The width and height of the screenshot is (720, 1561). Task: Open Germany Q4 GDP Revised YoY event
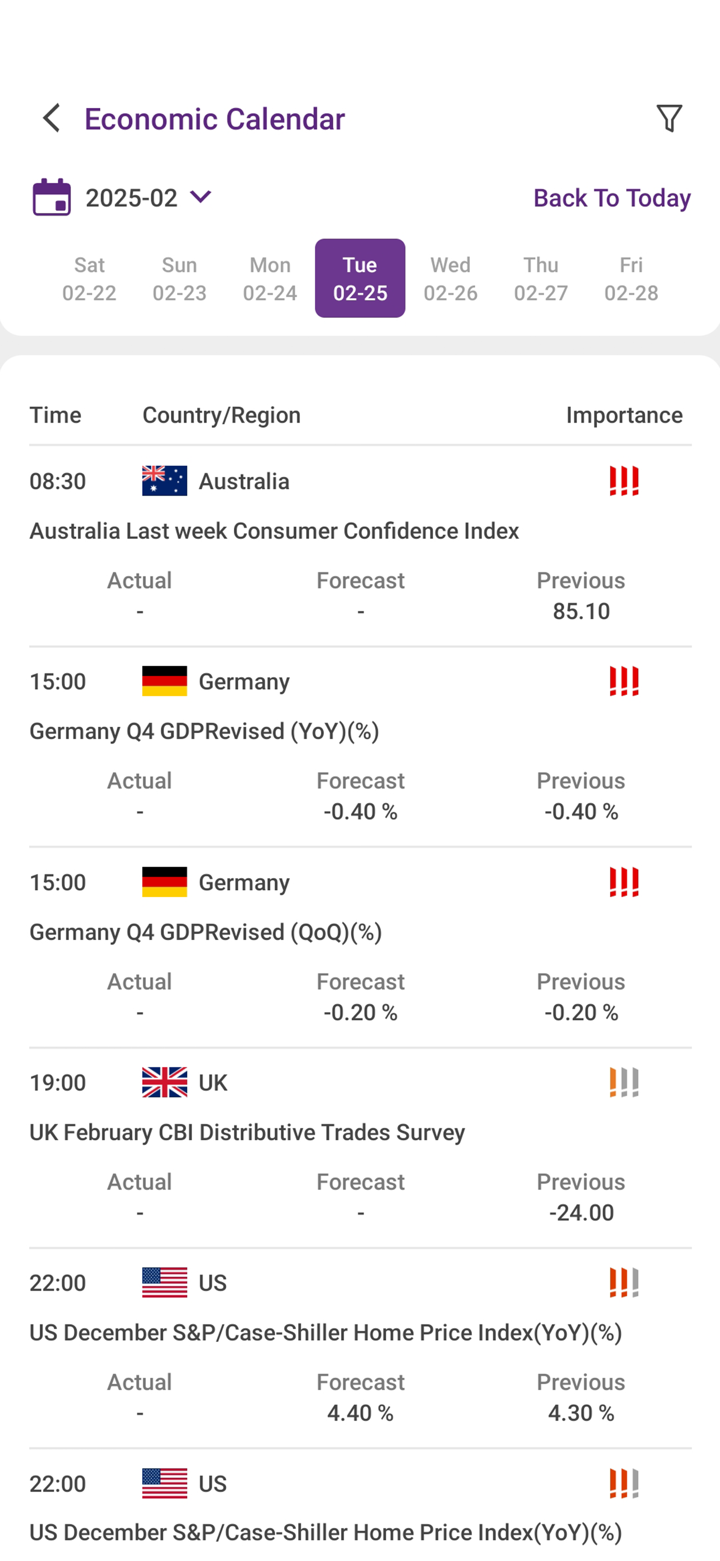[x=204, y=731]
